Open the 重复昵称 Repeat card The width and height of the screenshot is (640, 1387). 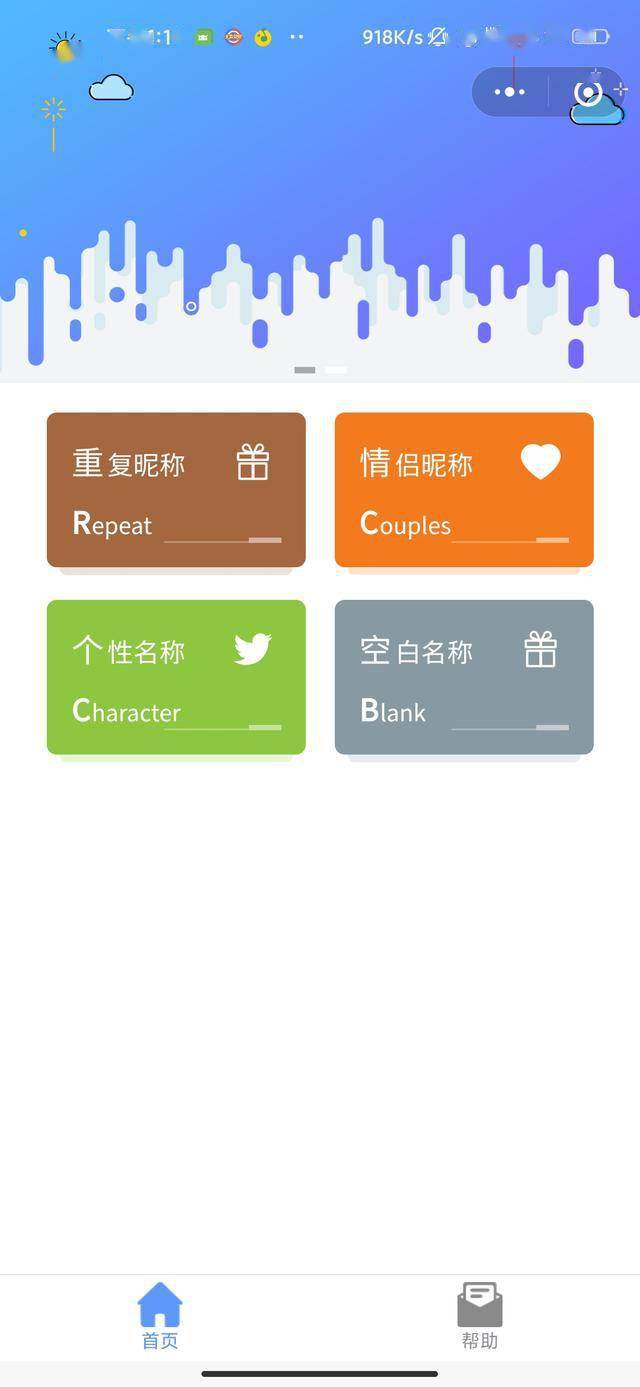[x=176, y=490]
